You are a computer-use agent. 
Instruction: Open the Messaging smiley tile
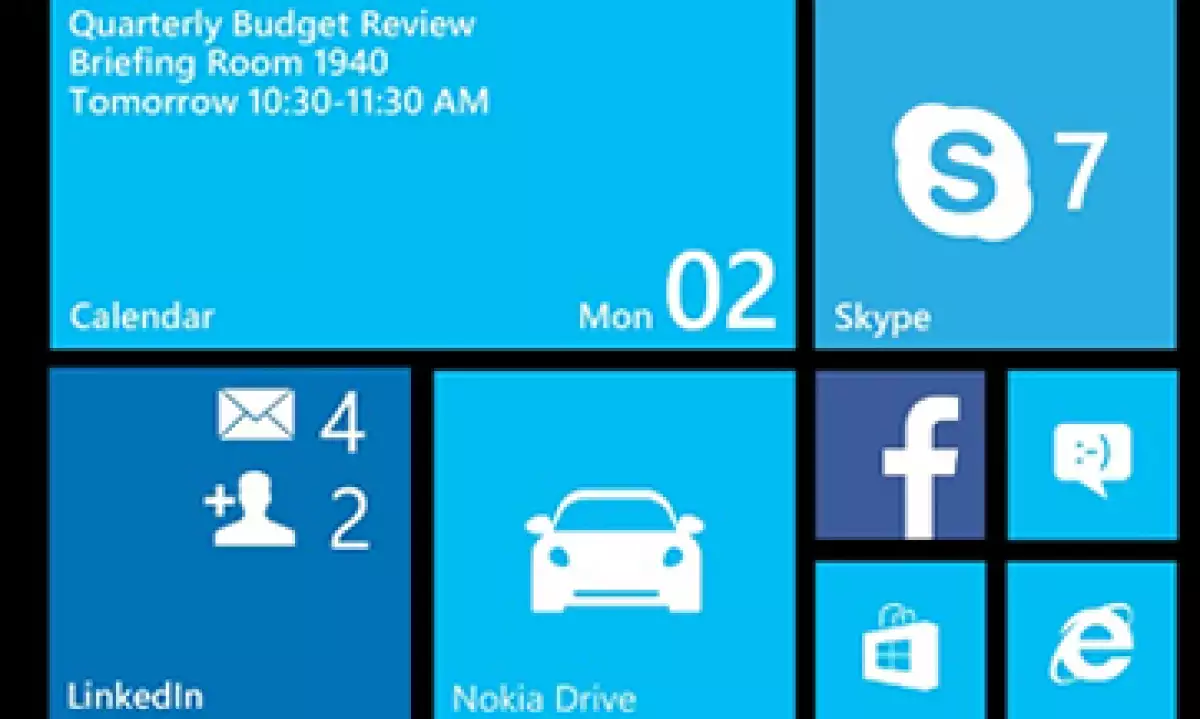(x=1091, y=455)
